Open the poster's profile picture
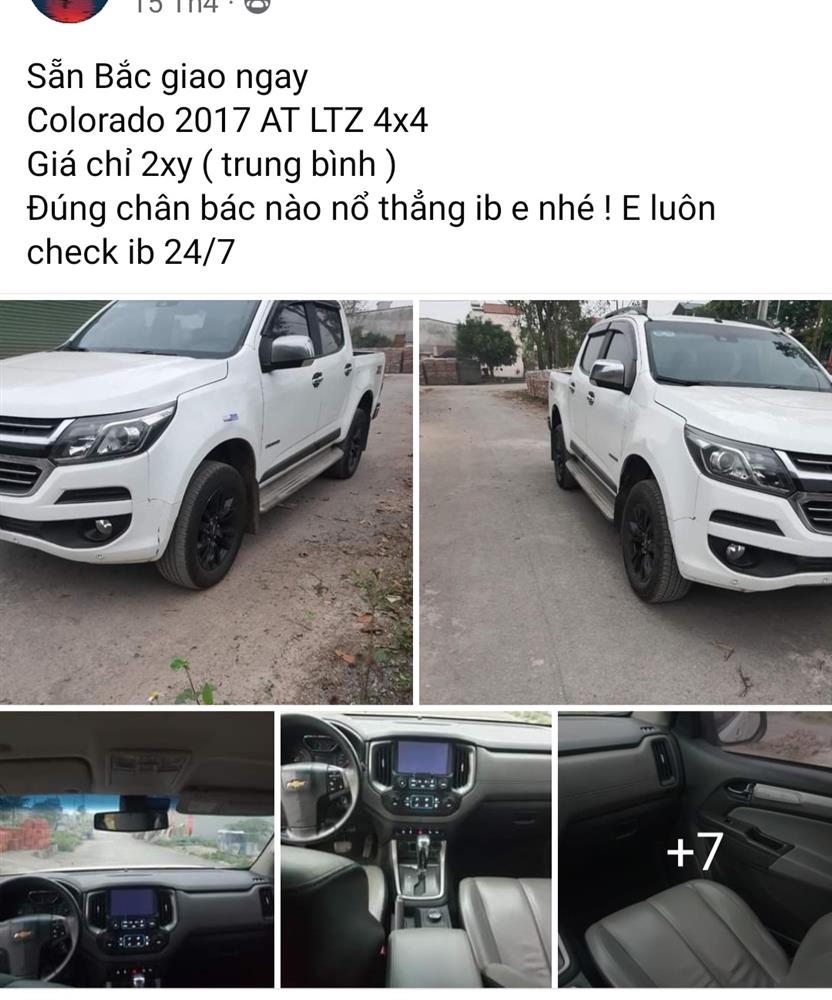Screen dimensions: 832x1000 point(70,8)
